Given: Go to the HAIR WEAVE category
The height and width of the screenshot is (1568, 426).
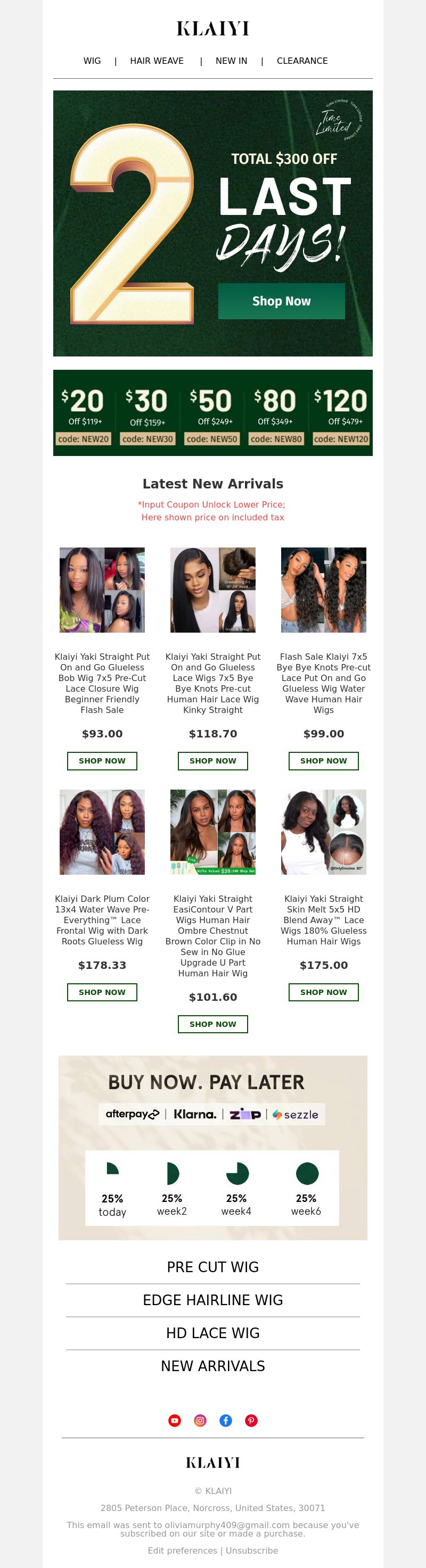Looking at the screenshot, I should pyautogui.click(x=157, y=61).
